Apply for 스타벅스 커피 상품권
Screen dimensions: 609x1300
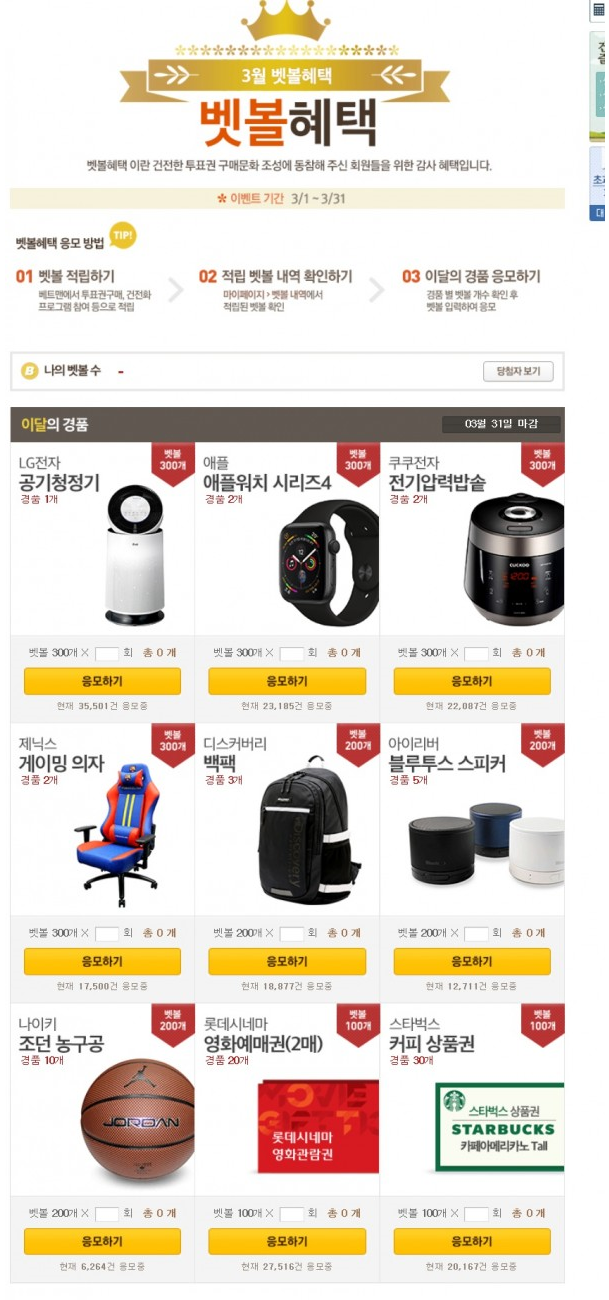472,1241
